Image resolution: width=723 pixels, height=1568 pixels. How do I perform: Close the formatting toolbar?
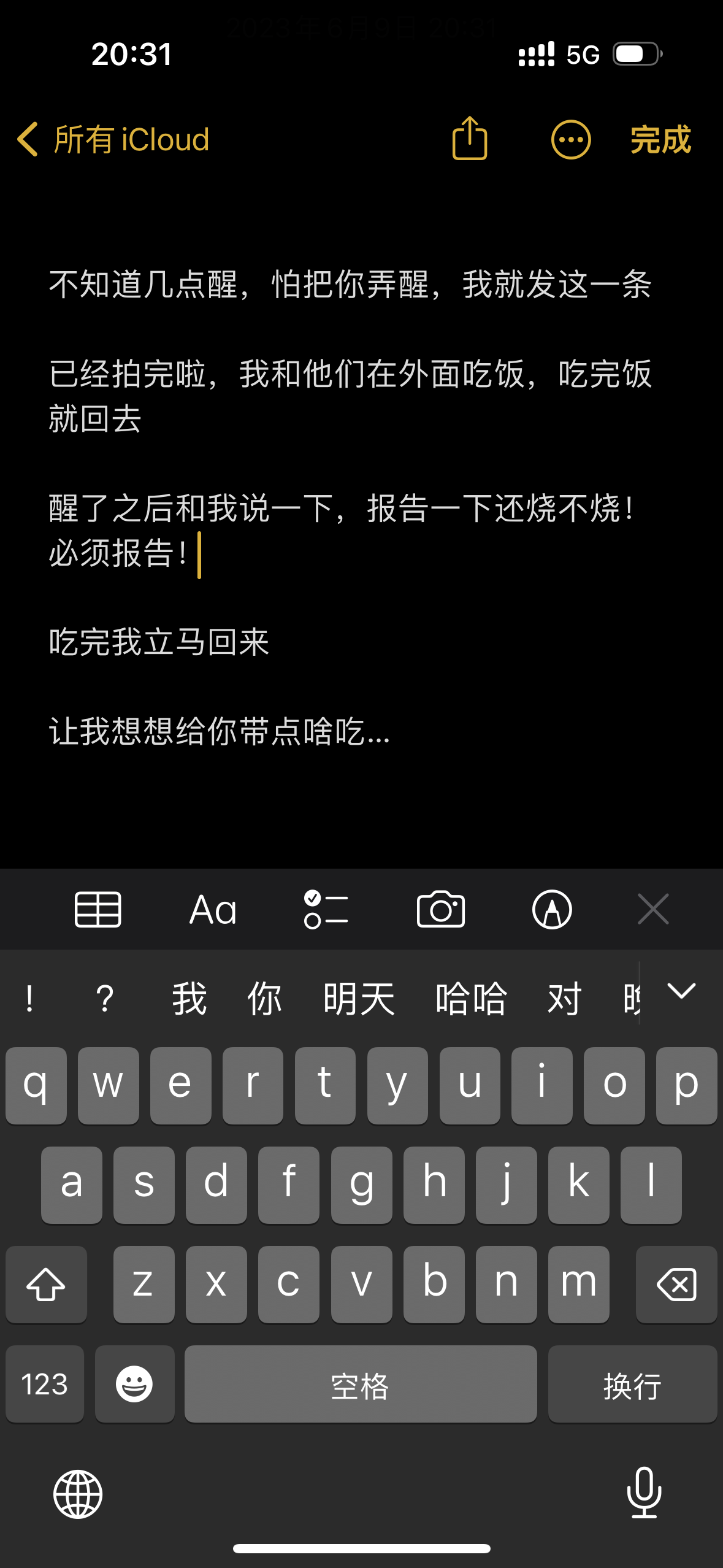coord(653,909)
